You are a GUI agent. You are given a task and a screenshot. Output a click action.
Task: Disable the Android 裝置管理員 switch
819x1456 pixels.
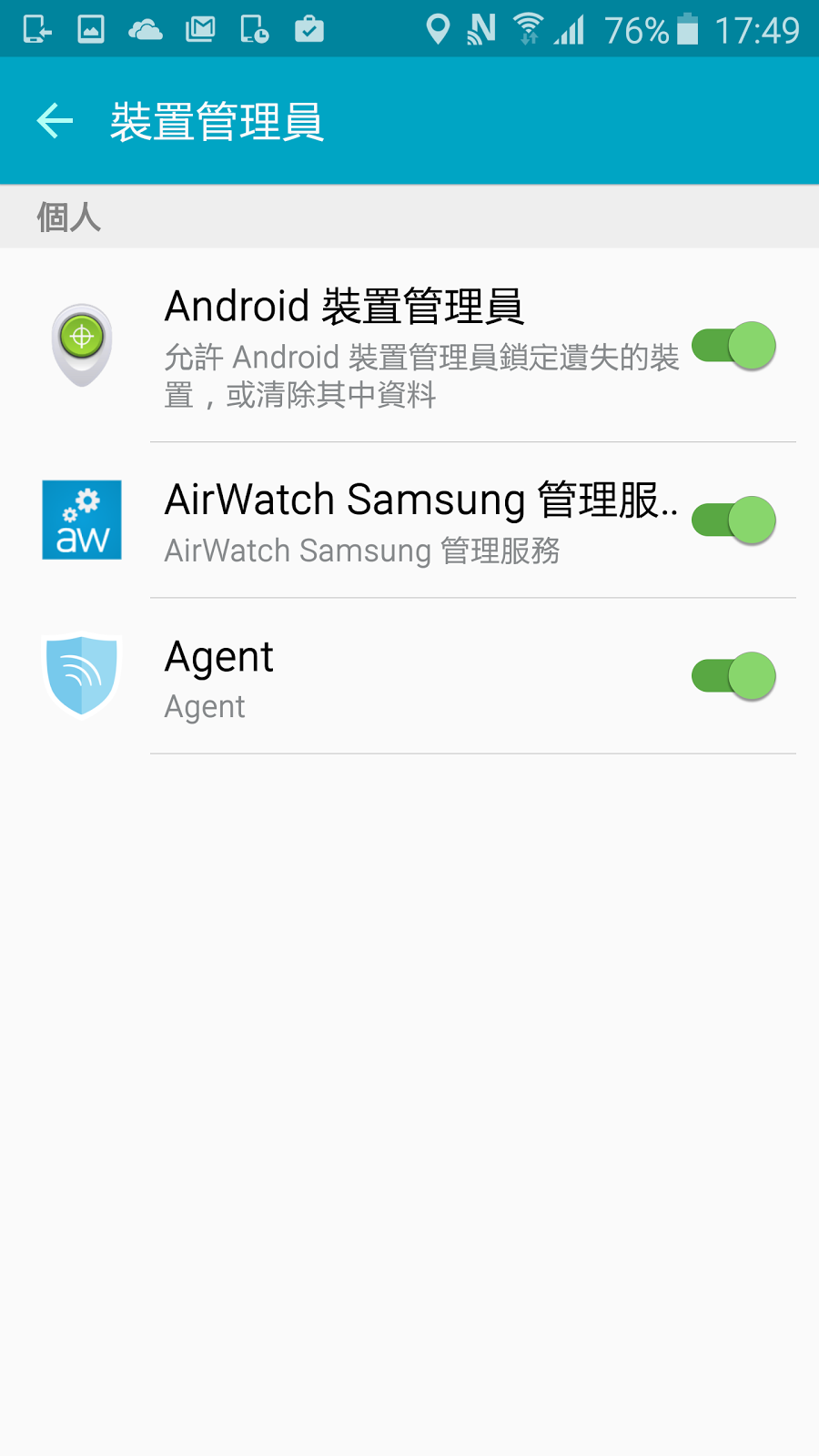733,346
